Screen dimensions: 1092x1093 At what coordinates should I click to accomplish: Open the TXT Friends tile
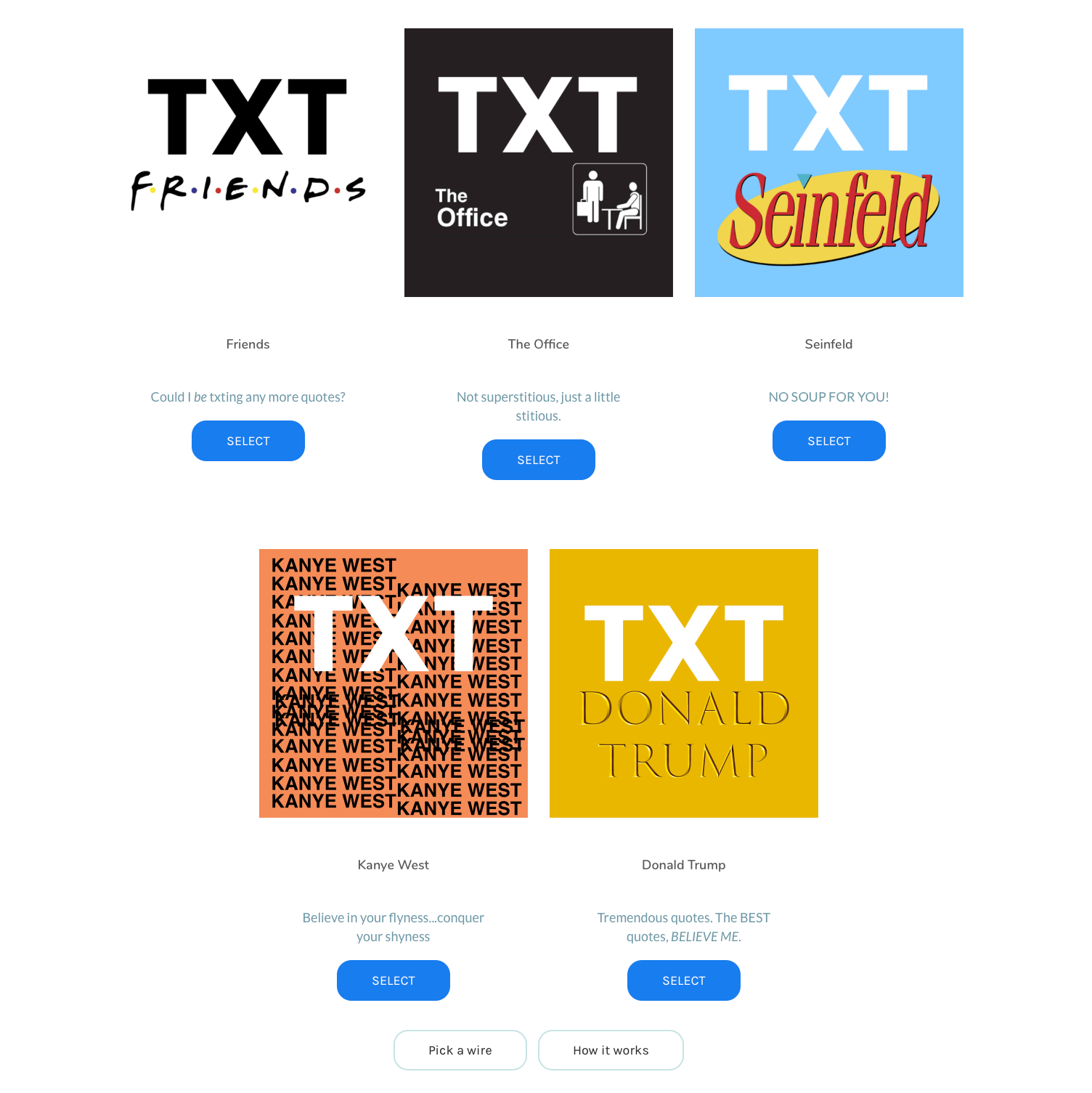248,163
